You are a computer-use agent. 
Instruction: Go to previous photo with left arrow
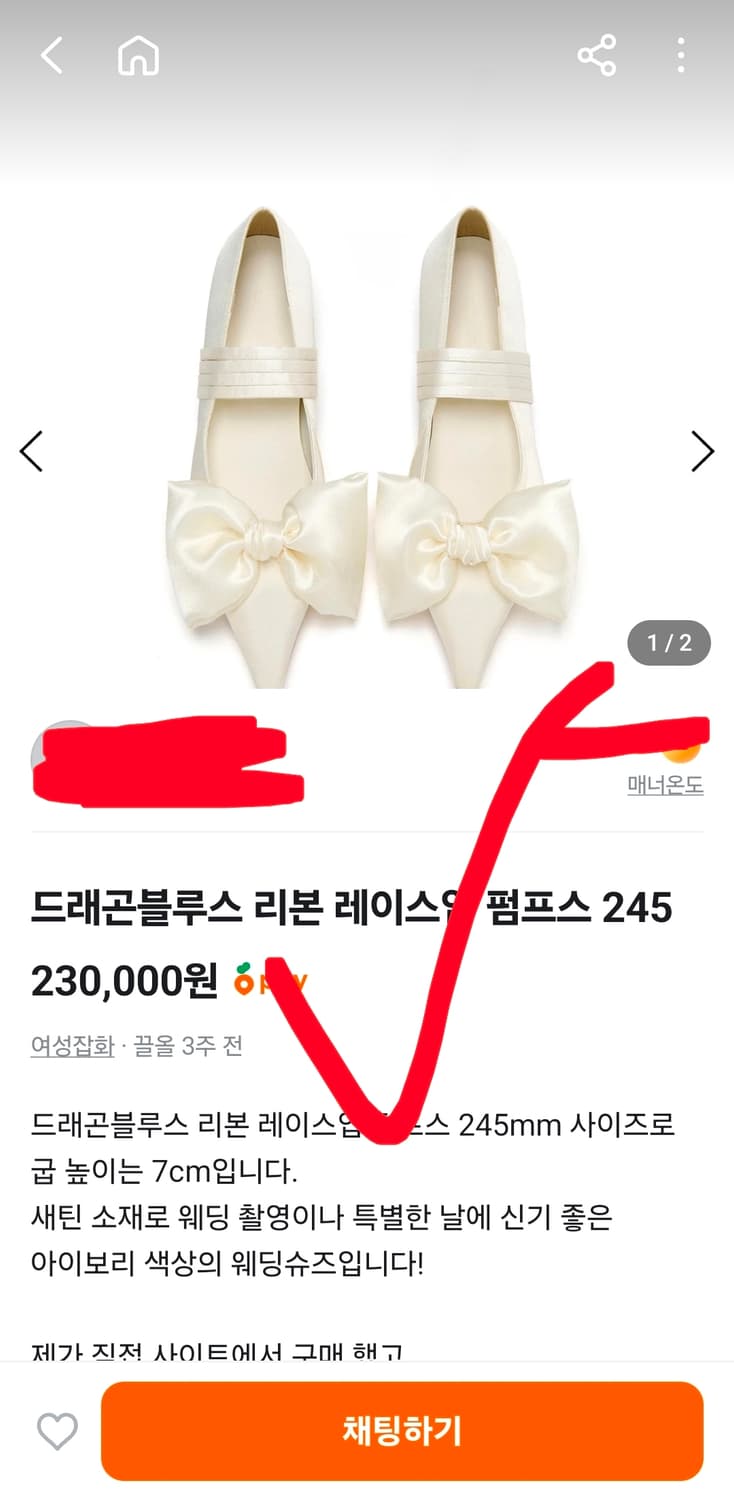pyautogui.click(x=31, y=451)
